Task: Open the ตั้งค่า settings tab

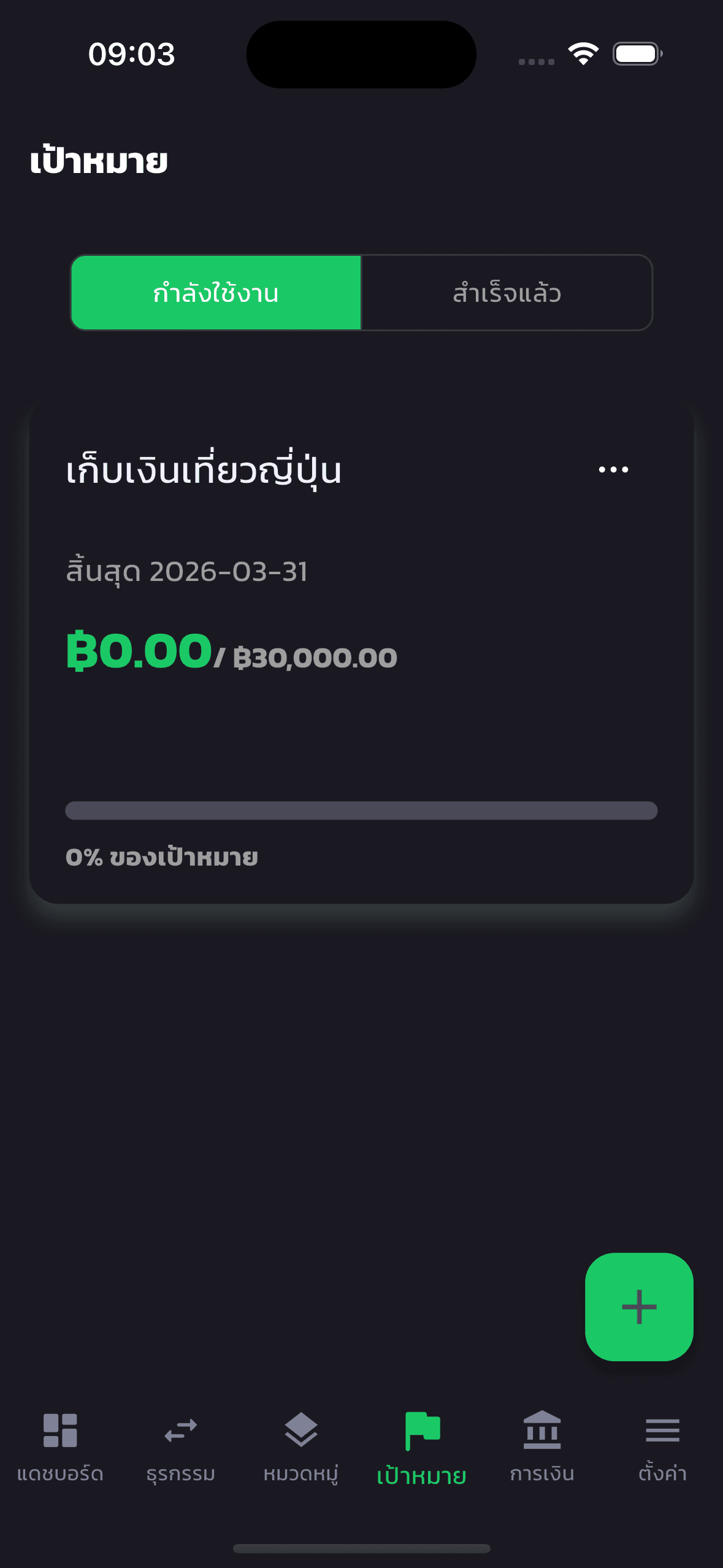Action: tap(662, 1447)
